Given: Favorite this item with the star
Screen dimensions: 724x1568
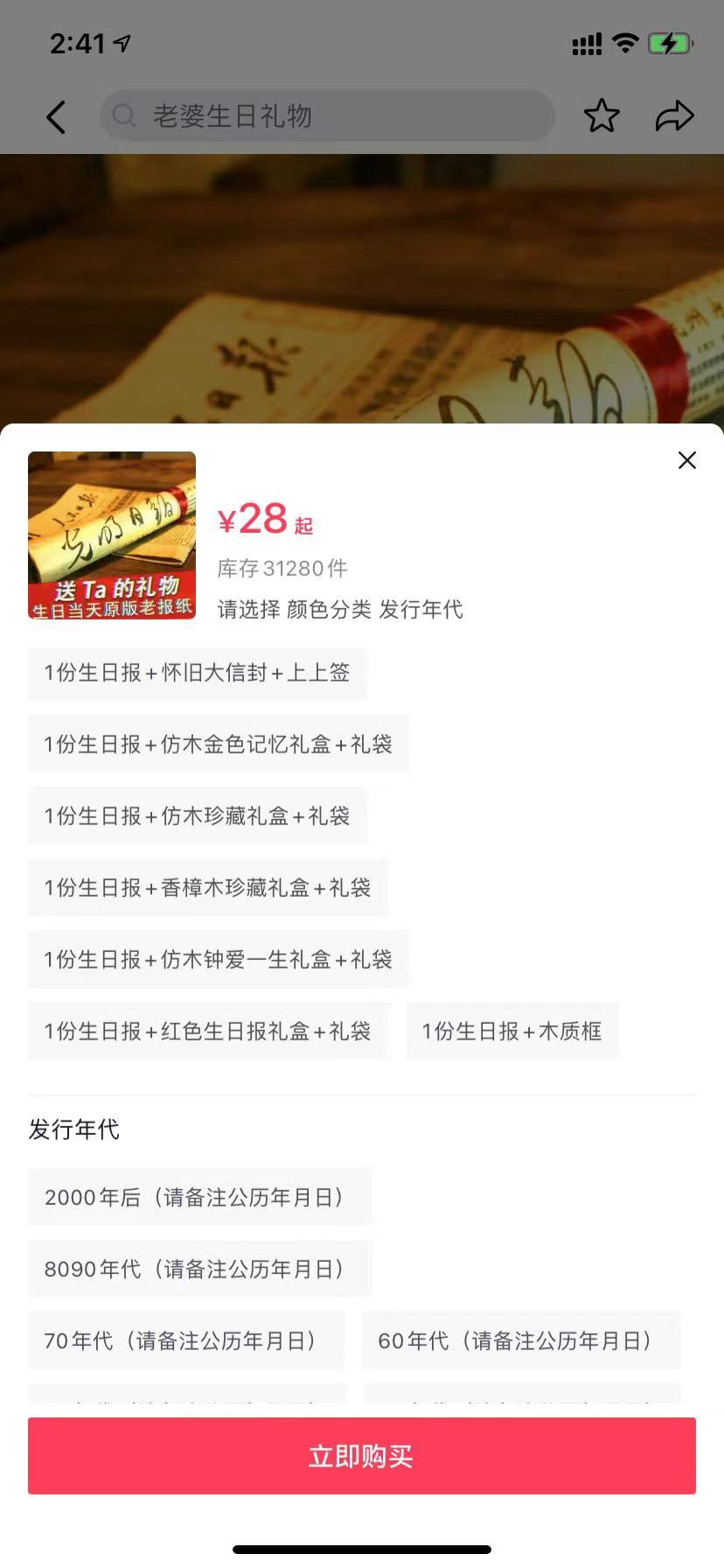Looking at the screenshot, I should point(602,115).
